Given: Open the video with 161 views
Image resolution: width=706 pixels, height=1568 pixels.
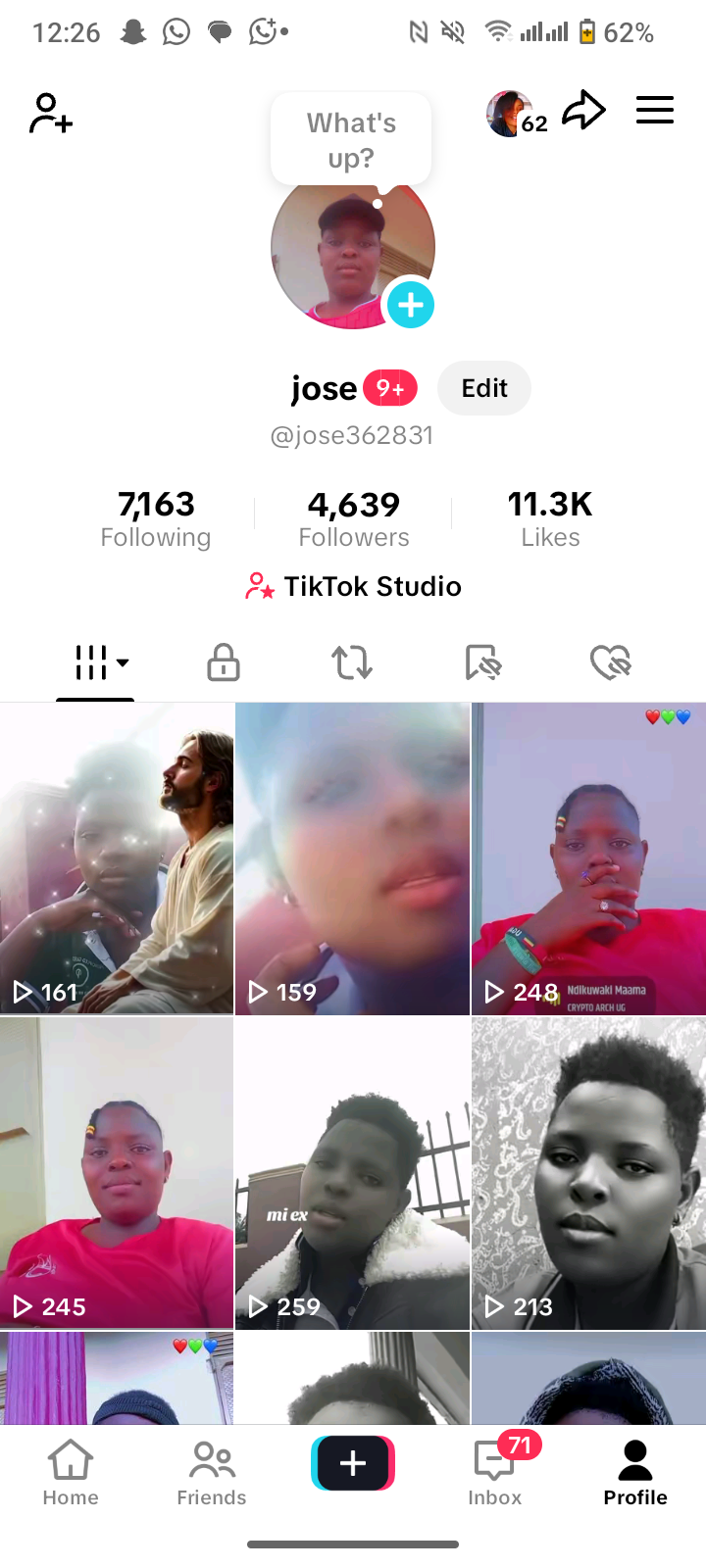Looking at the screenshot, I should point(117,858).
